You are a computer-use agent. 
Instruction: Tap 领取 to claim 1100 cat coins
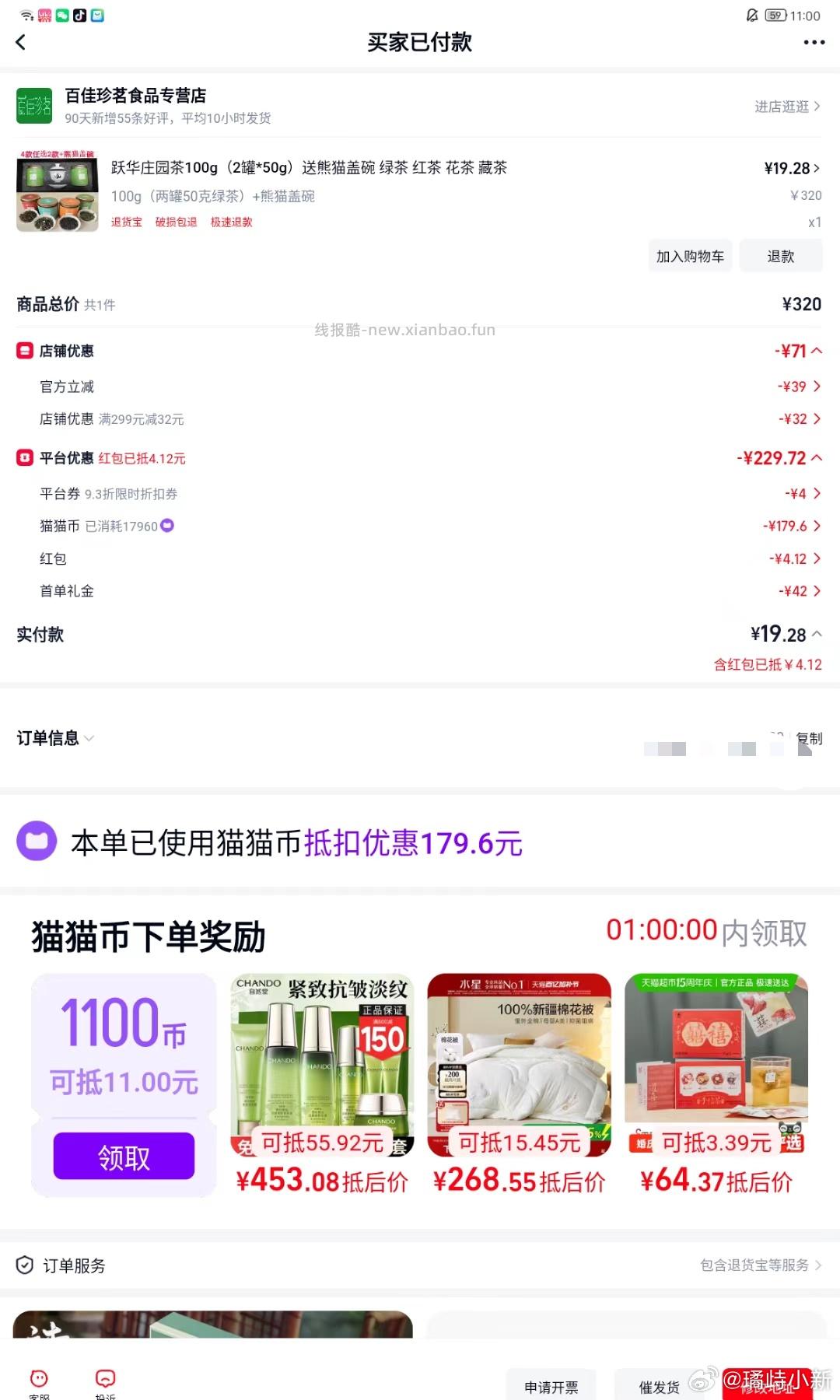click(123, 1157)
